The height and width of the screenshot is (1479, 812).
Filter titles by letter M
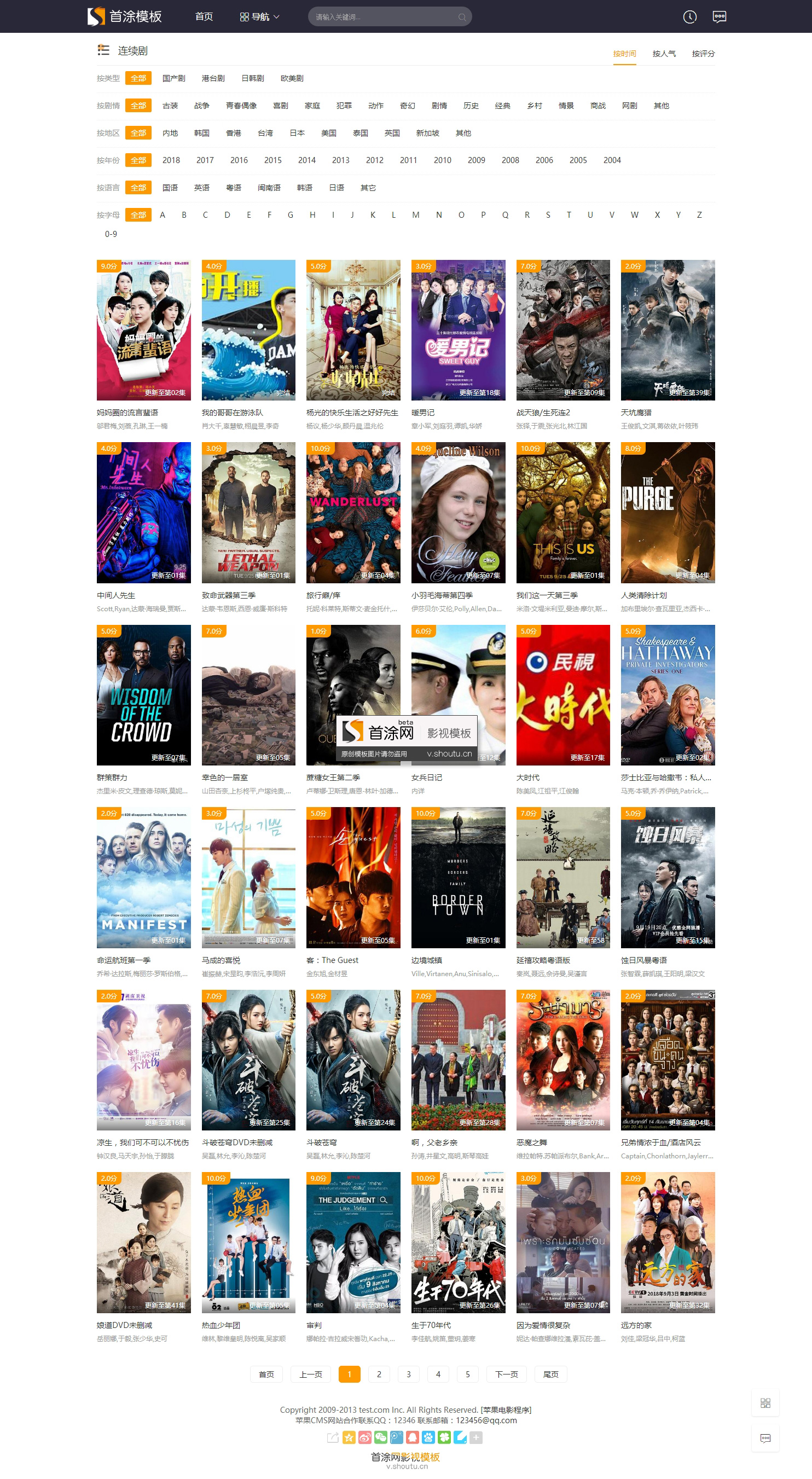pos(415,214)
